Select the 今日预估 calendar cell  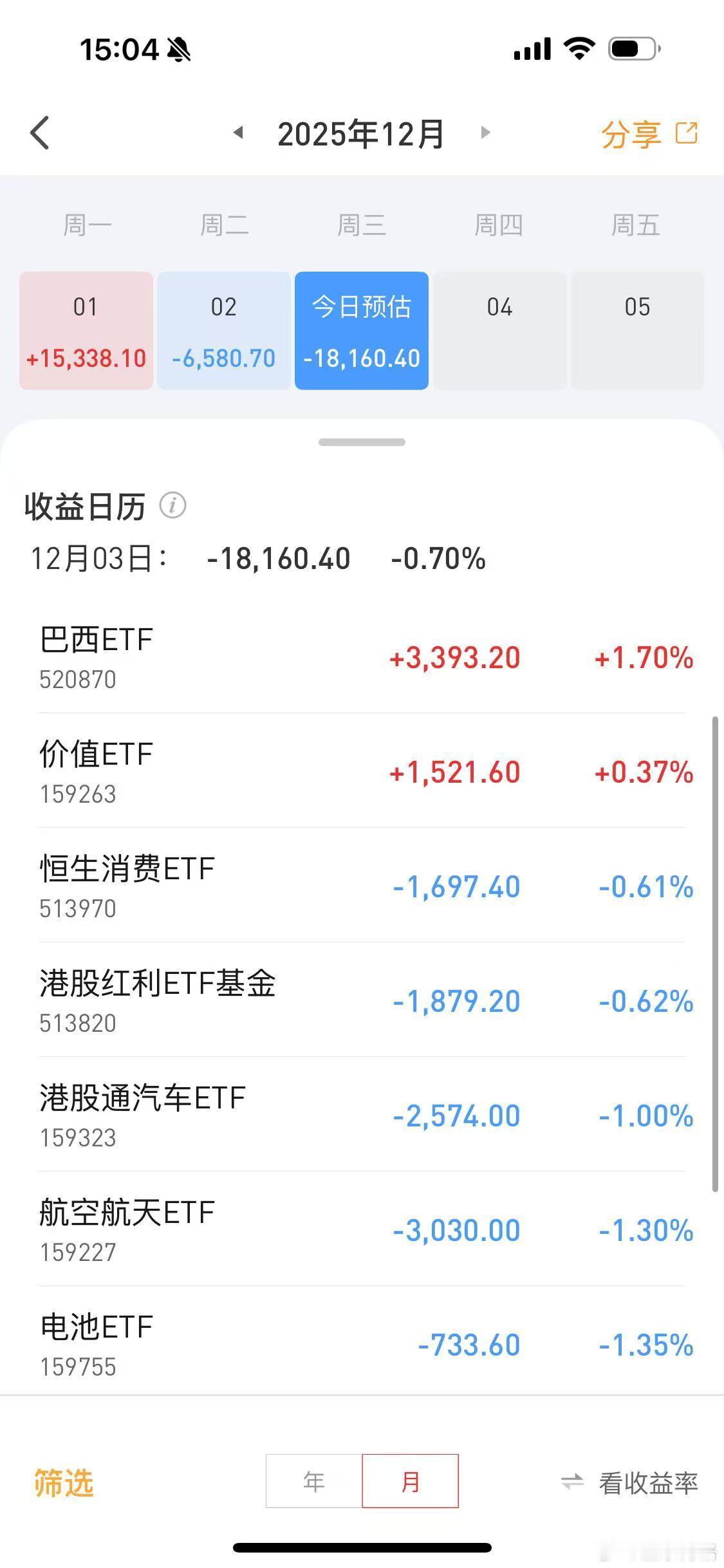click(x=361, y=331)
